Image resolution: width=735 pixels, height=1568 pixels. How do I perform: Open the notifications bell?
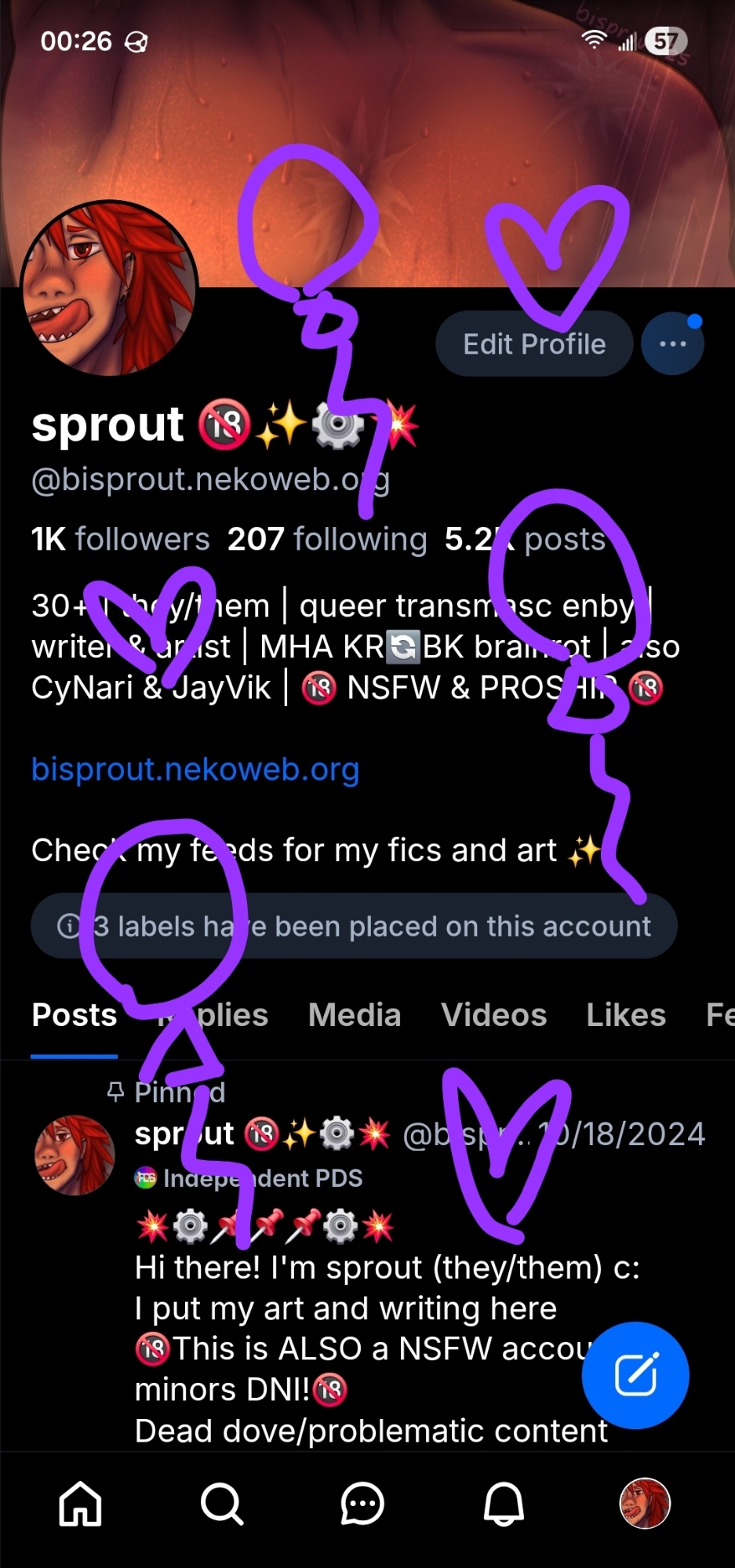[504, 1504]
